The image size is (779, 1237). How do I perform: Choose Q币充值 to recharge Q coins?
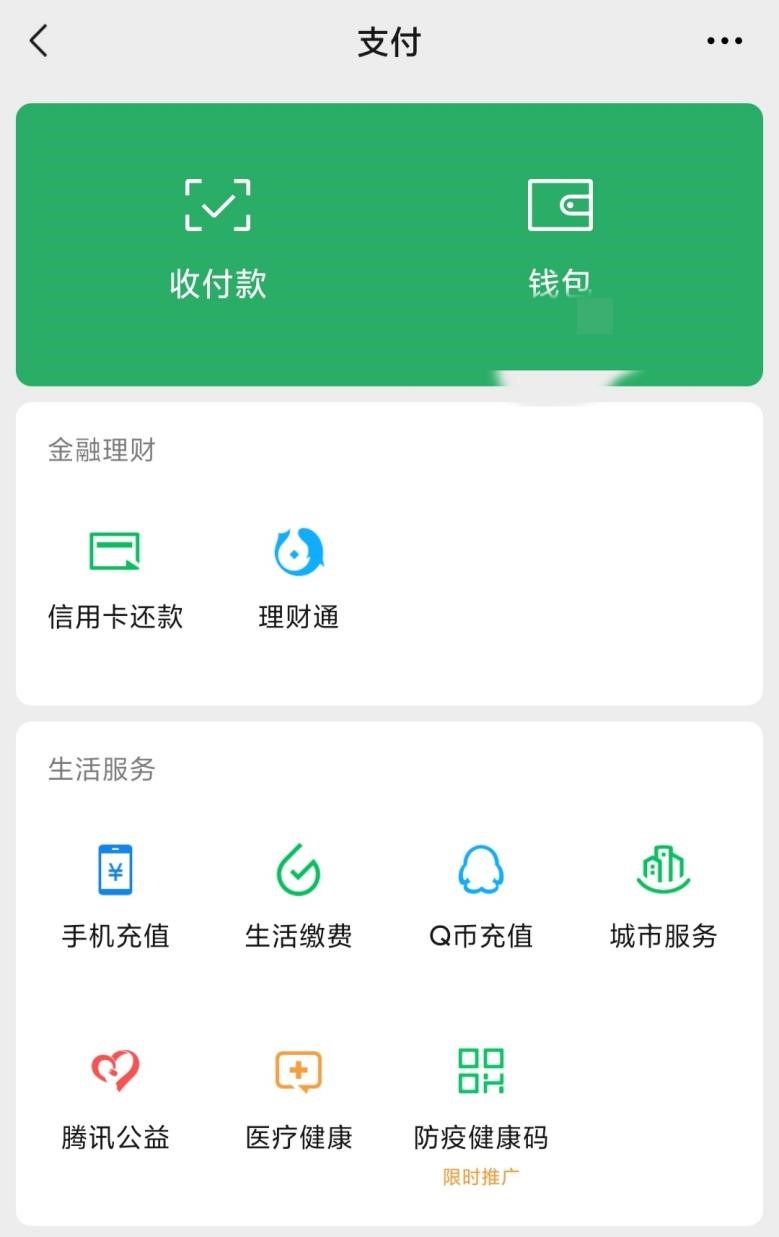click(x=481, y=895)
